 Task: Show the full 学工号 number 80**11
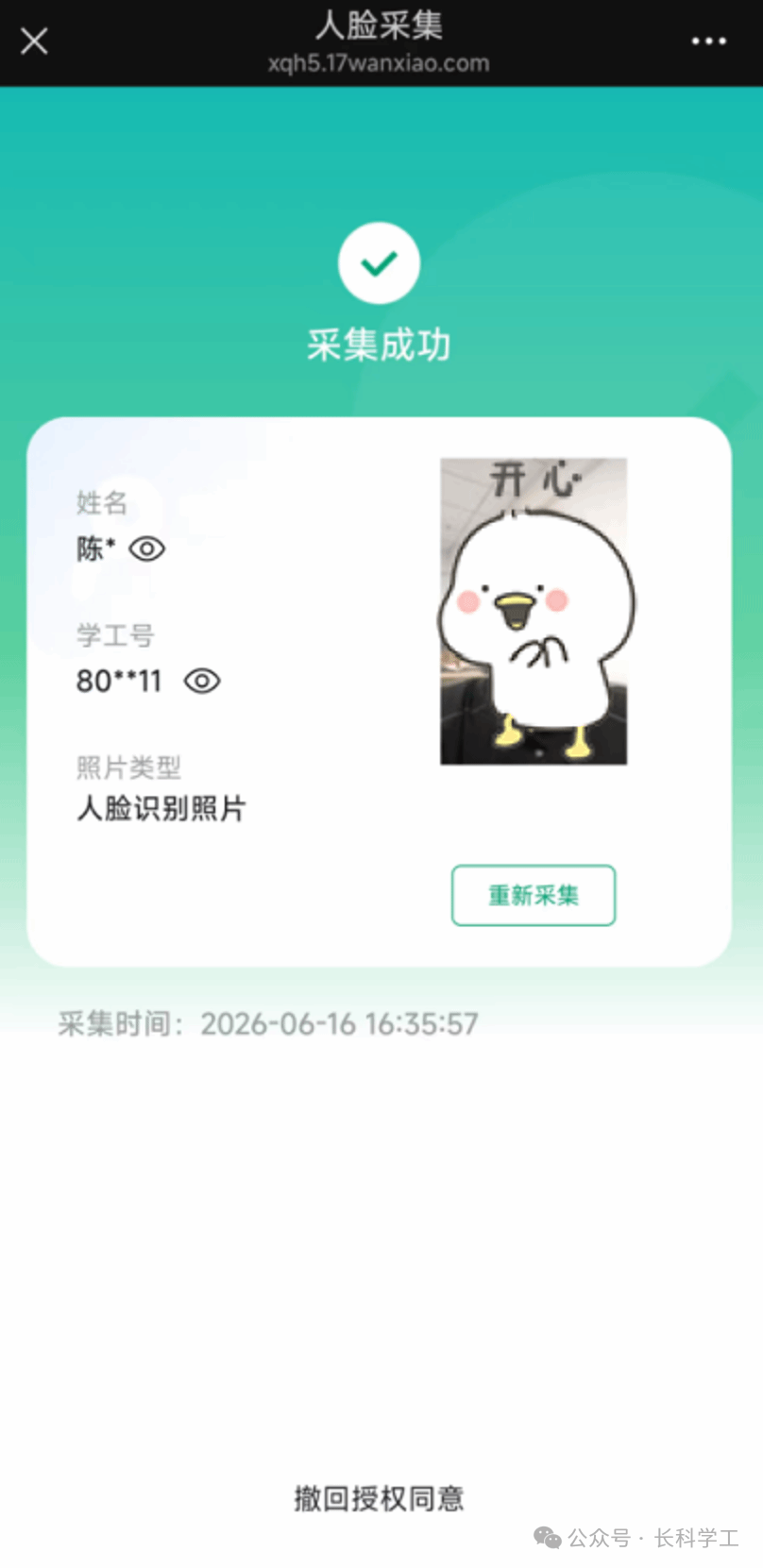pos(202,681)
